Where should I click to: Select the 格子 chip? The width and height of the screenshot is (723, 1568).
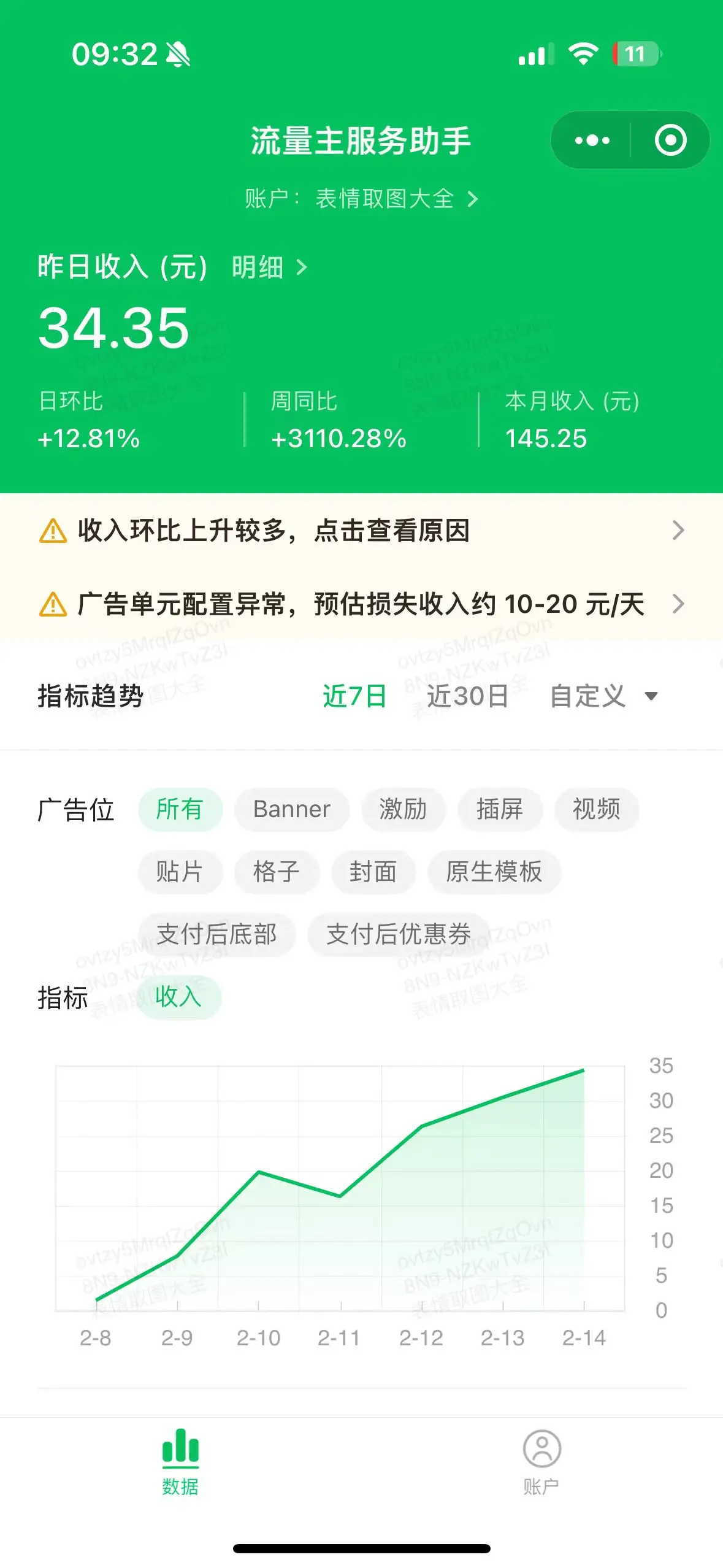(277, 872)
